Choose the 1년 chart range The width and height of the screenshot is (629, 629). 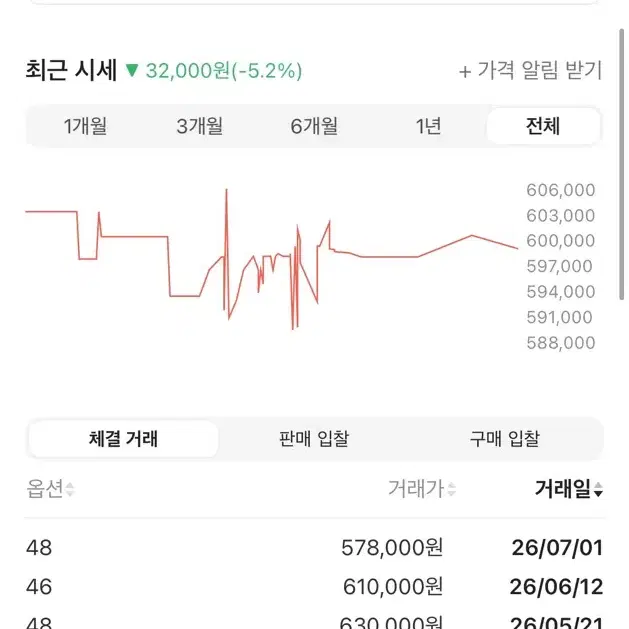point(428,126)
